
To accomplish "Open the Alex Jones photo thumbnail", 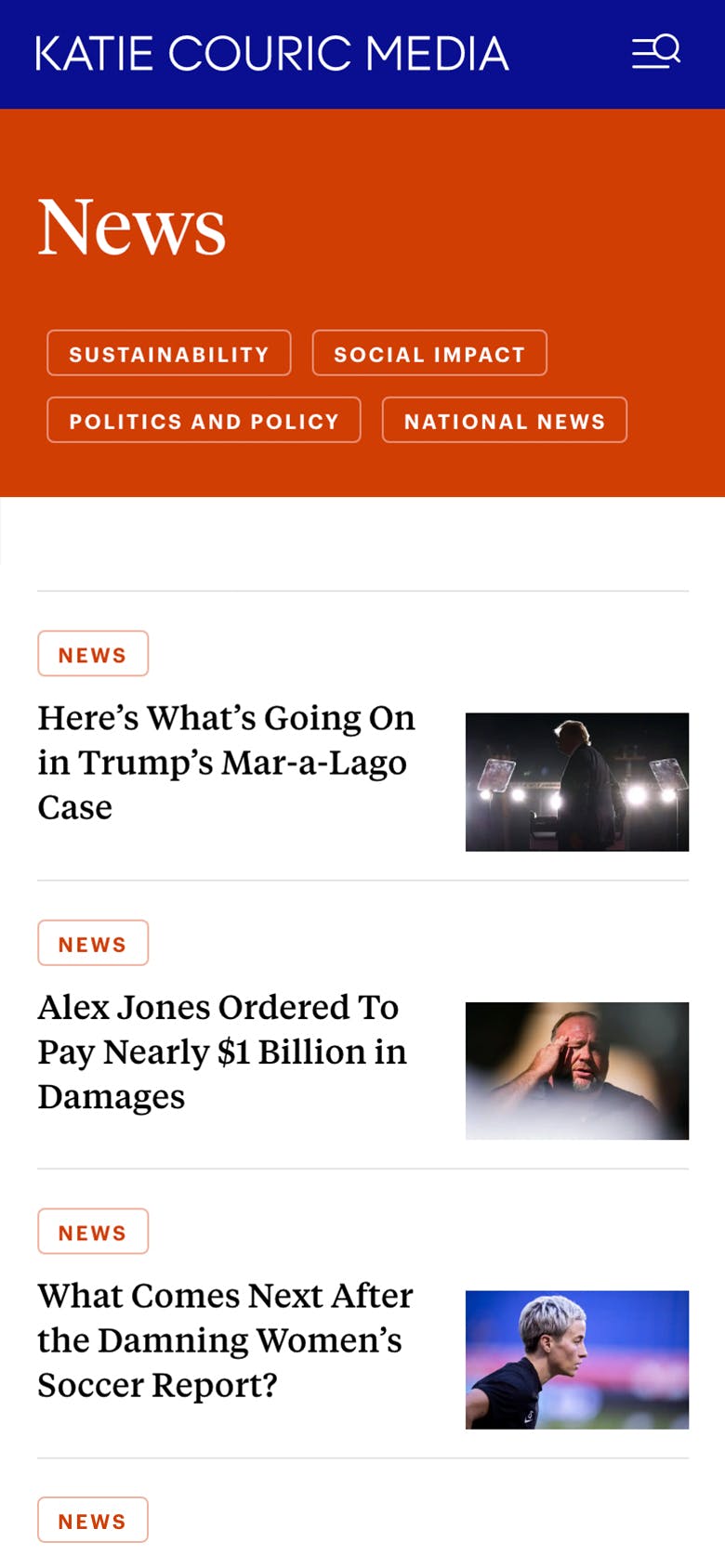I will (x=576, y=1070).
